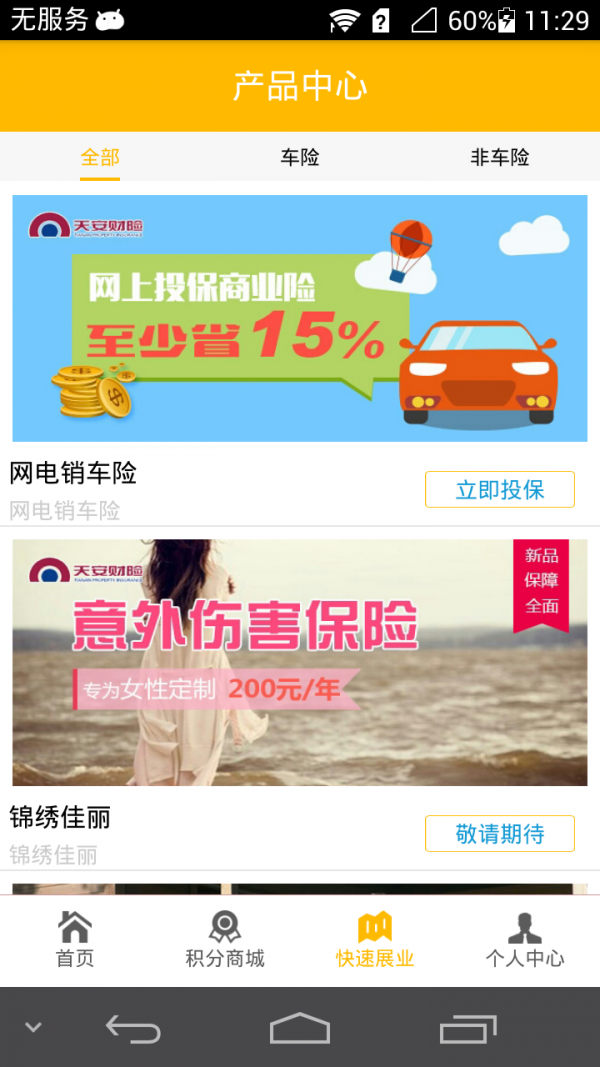600x1067 pixels.
Task: Tap 立即投保 for 网电销车险
Action: pyautogui.click(x=500, y=490)
